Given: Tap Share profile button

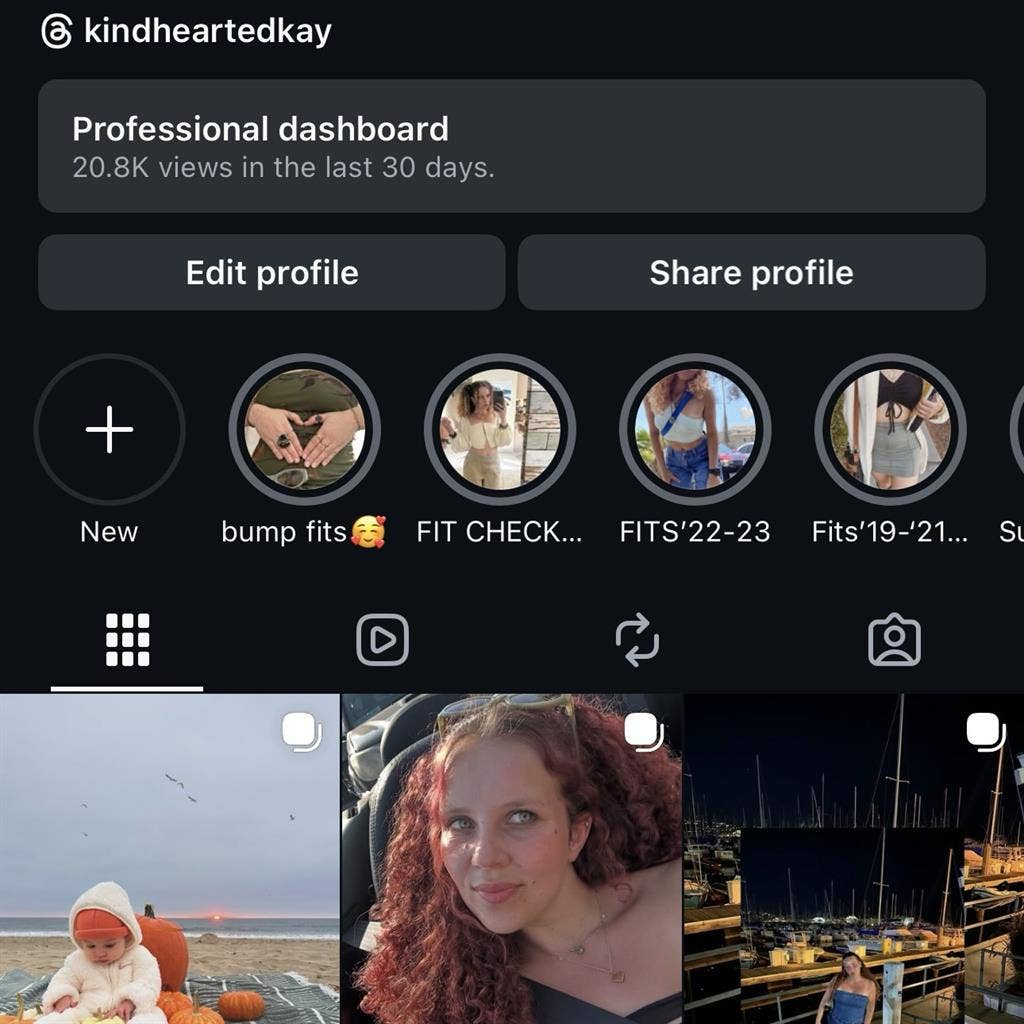Looking at the screenshot, I should tap(751, 273).
